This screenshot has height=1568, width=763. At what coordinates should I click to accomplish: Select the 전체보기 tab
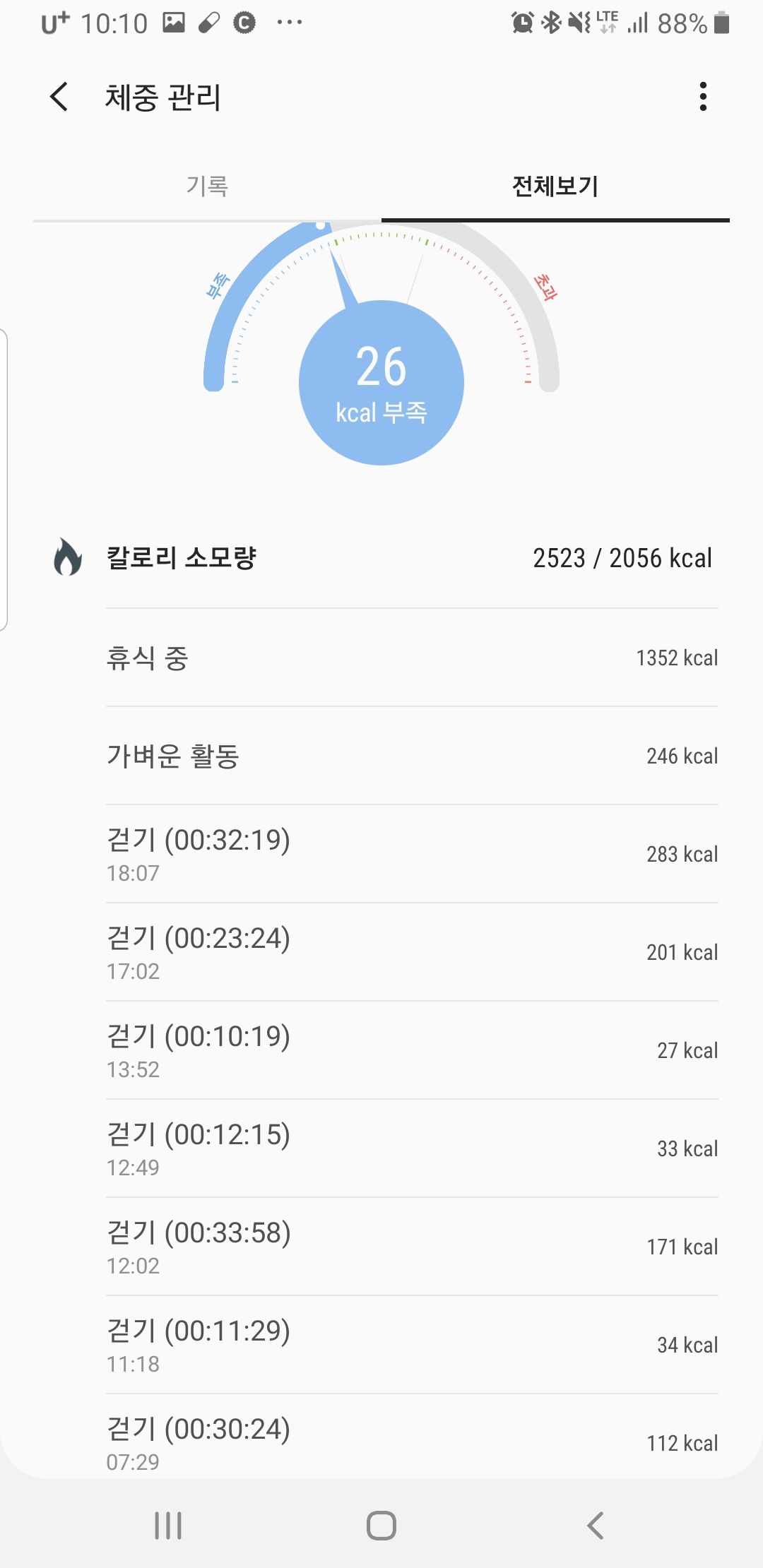555,186
